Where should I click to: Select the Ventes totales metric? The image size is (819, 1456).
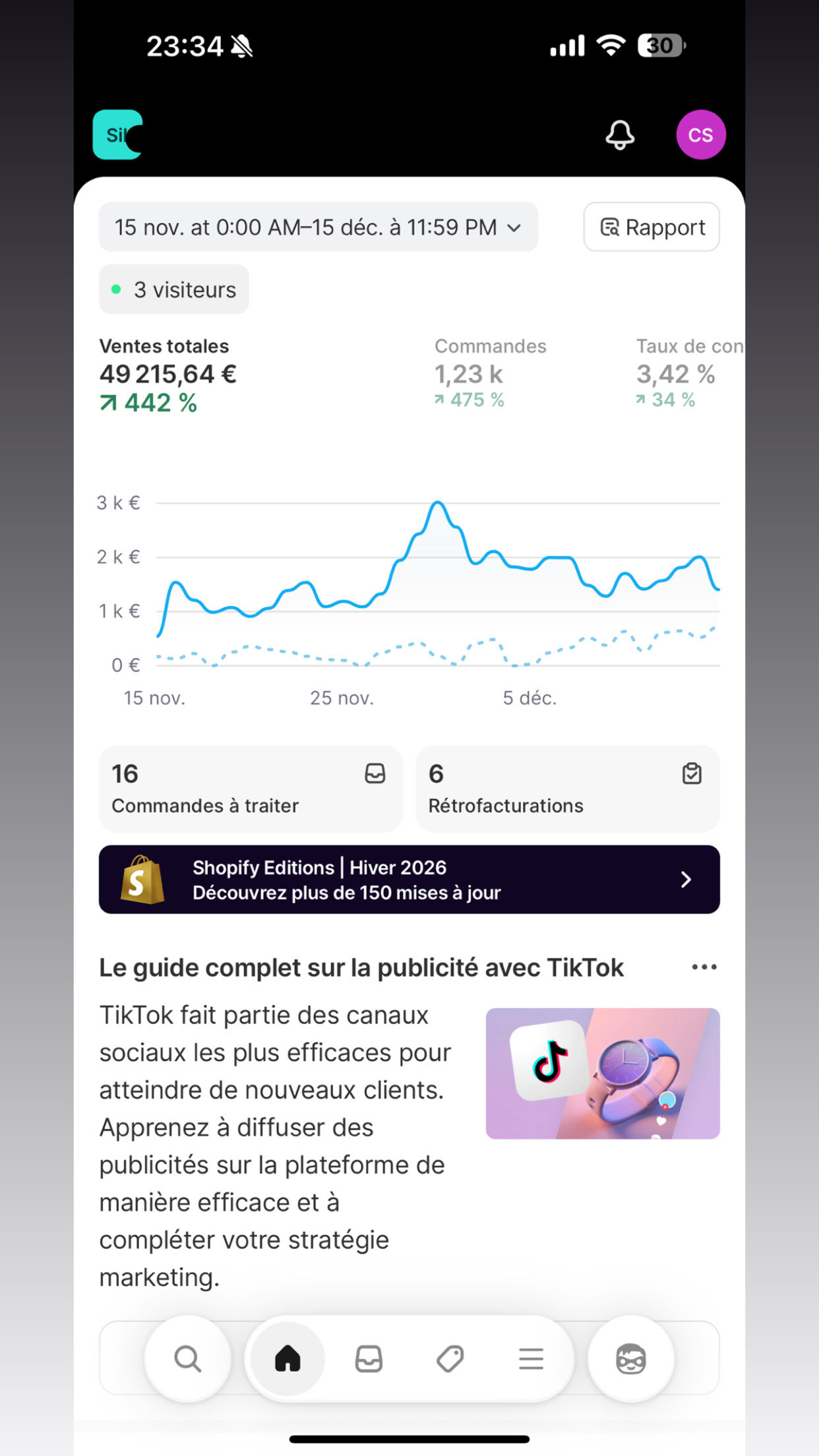tap(167, 374)
